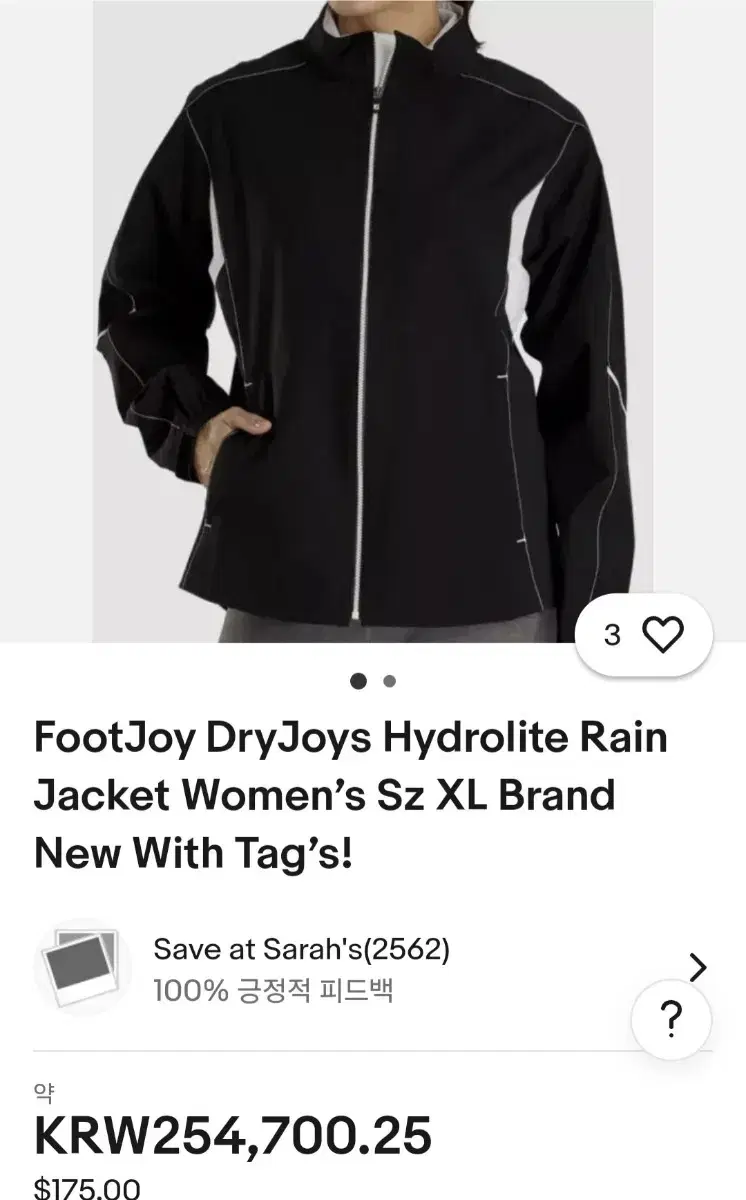Select the second image carousel dot
The width and height of the screenshot is (746, 1200).
point(388,680)
